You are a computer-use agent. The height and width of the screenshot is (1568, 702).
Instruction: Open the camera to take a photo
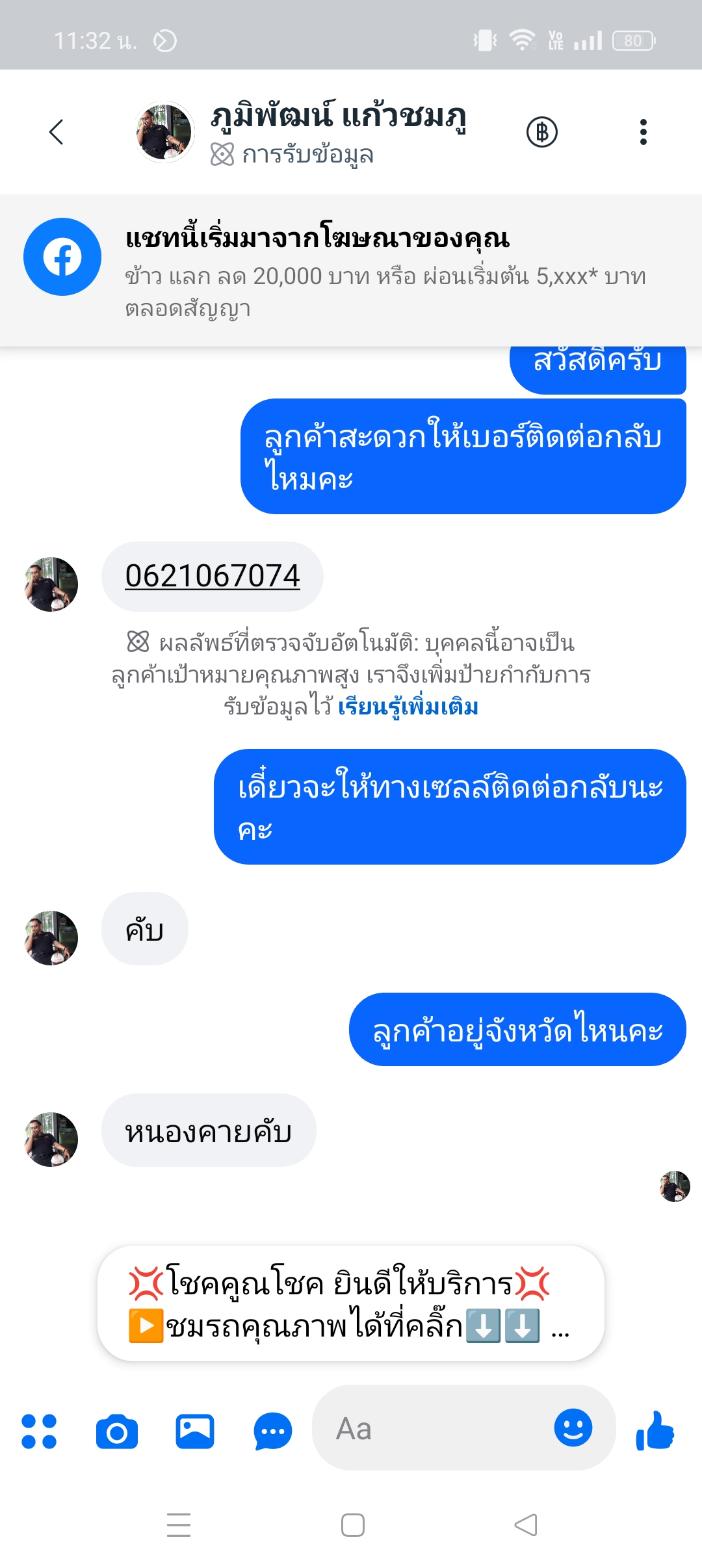[117, 1431]
